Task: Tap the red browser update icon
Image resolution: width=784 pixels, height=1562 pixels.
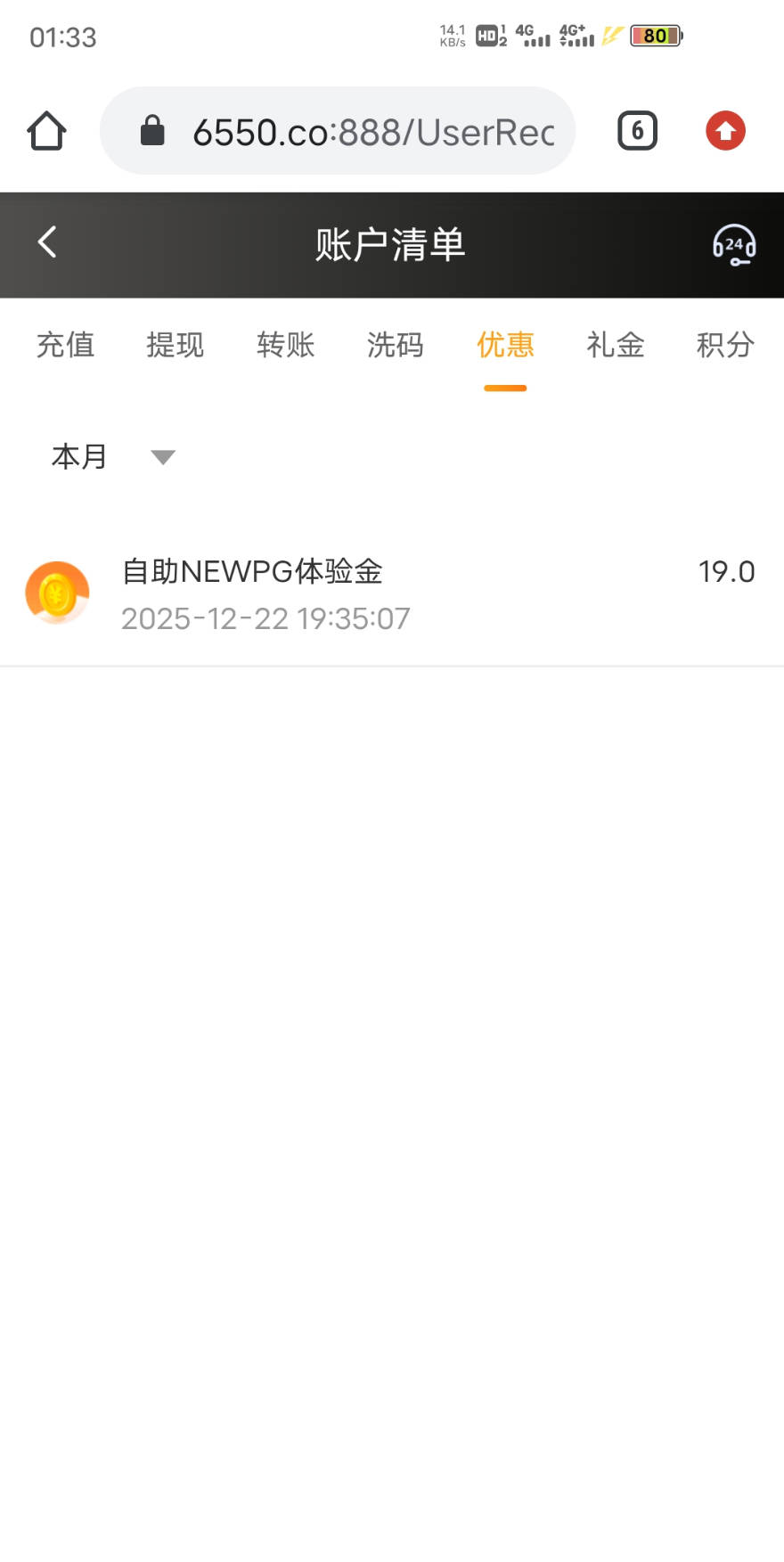Action: tap(725, 131)
